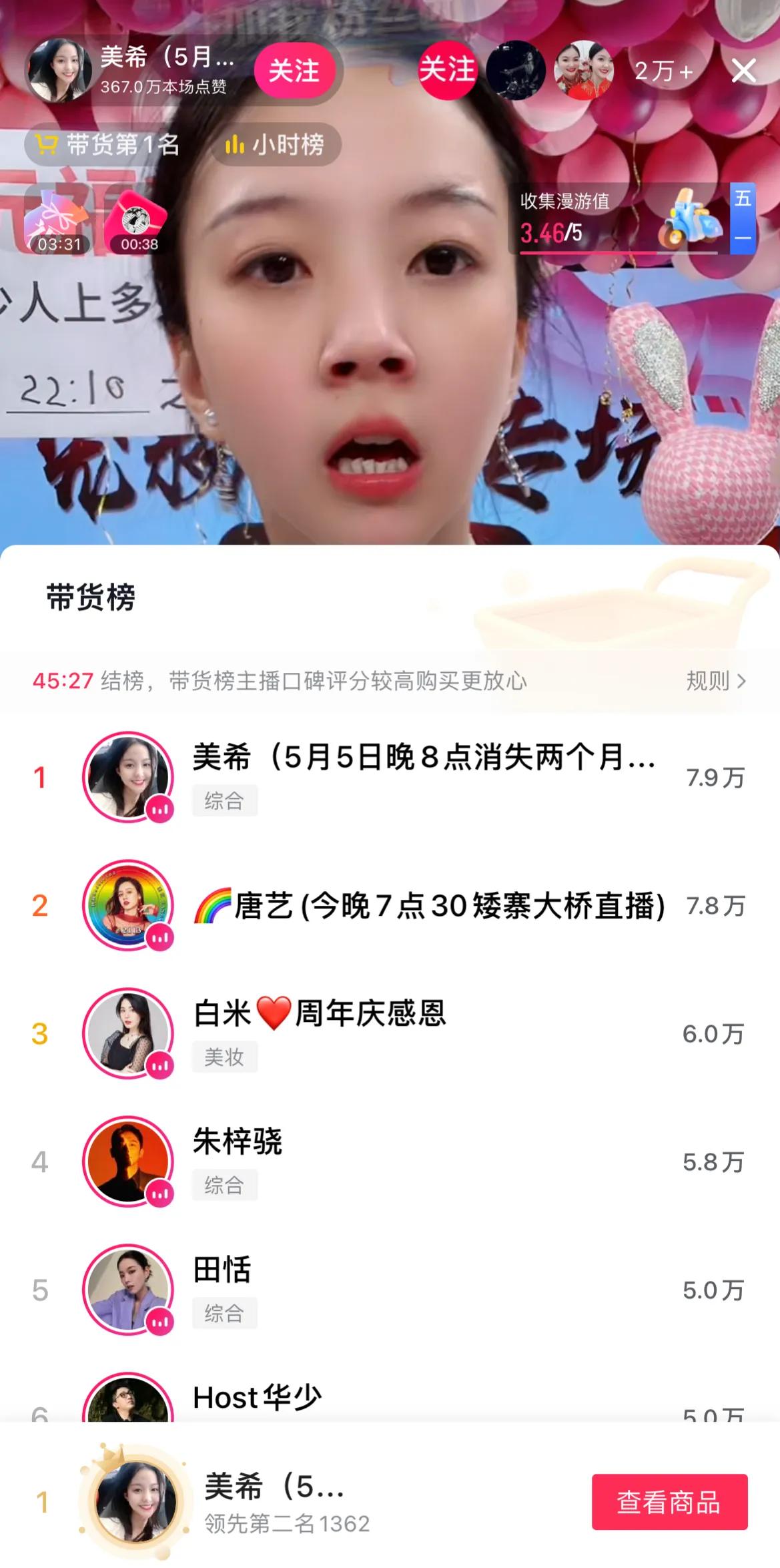Click 朱梓骁's avatar in rank 4
Image resolution: width=780 pixels, height=1568 pixels.
129,1161
